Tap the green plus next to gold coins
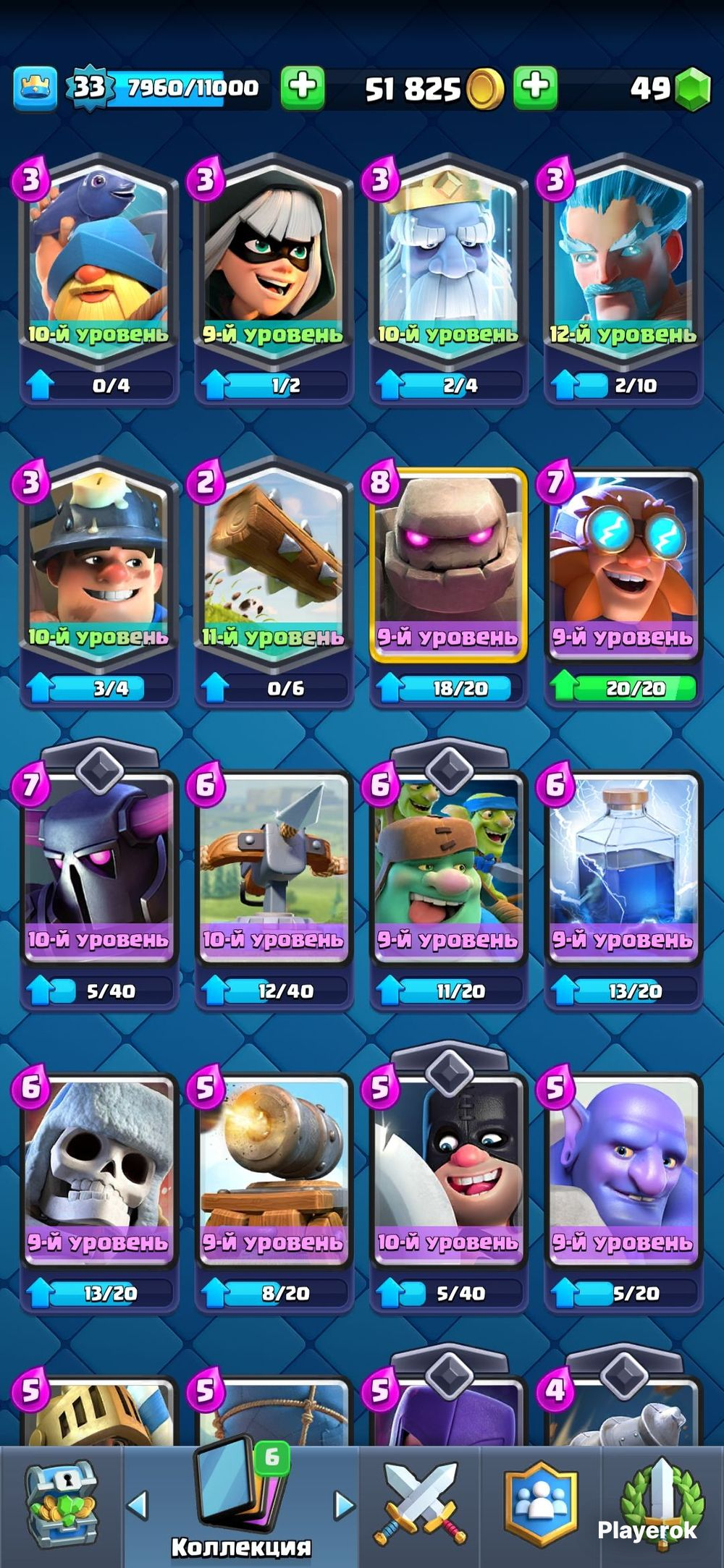The width and height of the screenshot is (724, 1568). point(535,88)
